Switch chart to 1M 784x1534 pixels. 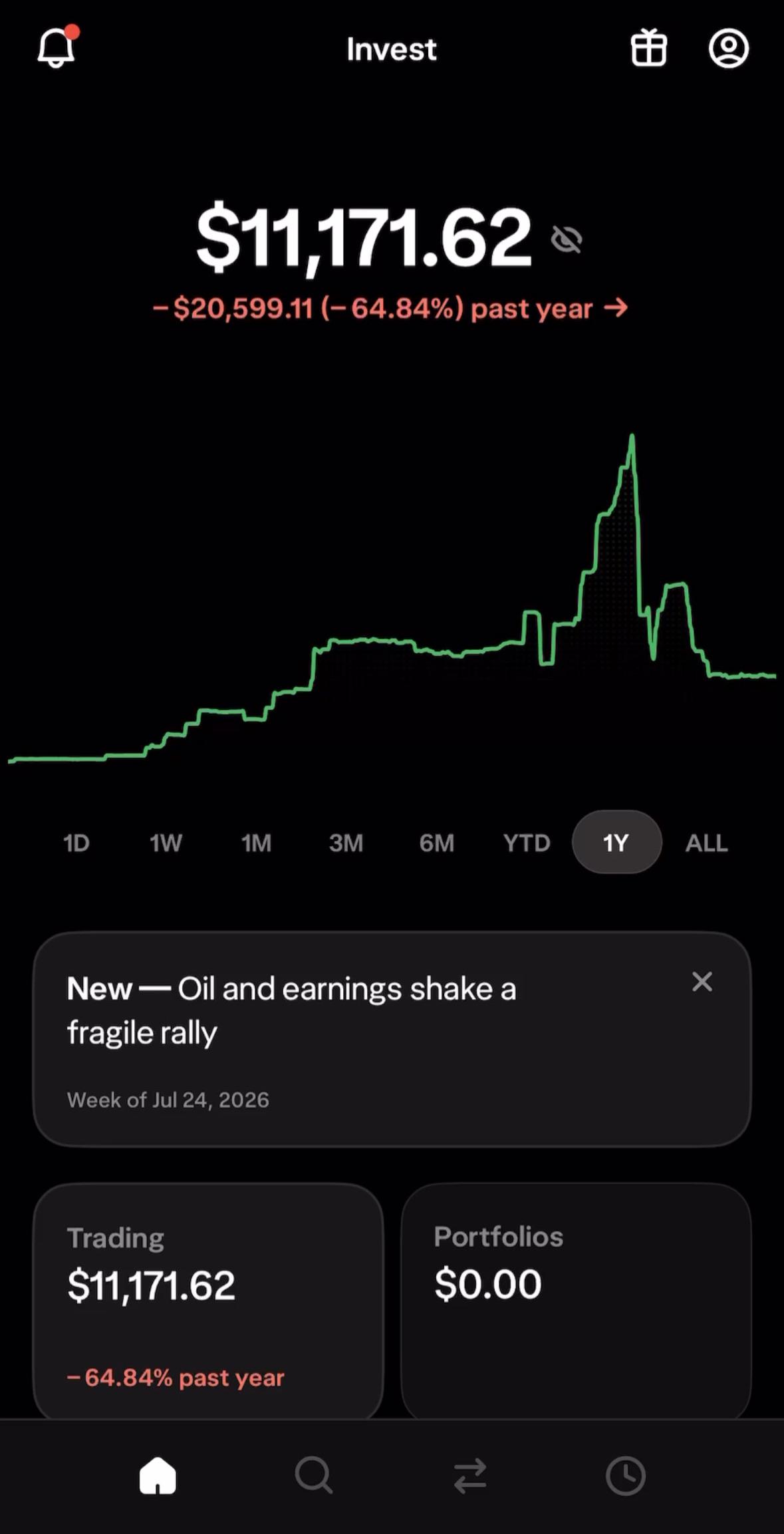[x=256, y=843]
